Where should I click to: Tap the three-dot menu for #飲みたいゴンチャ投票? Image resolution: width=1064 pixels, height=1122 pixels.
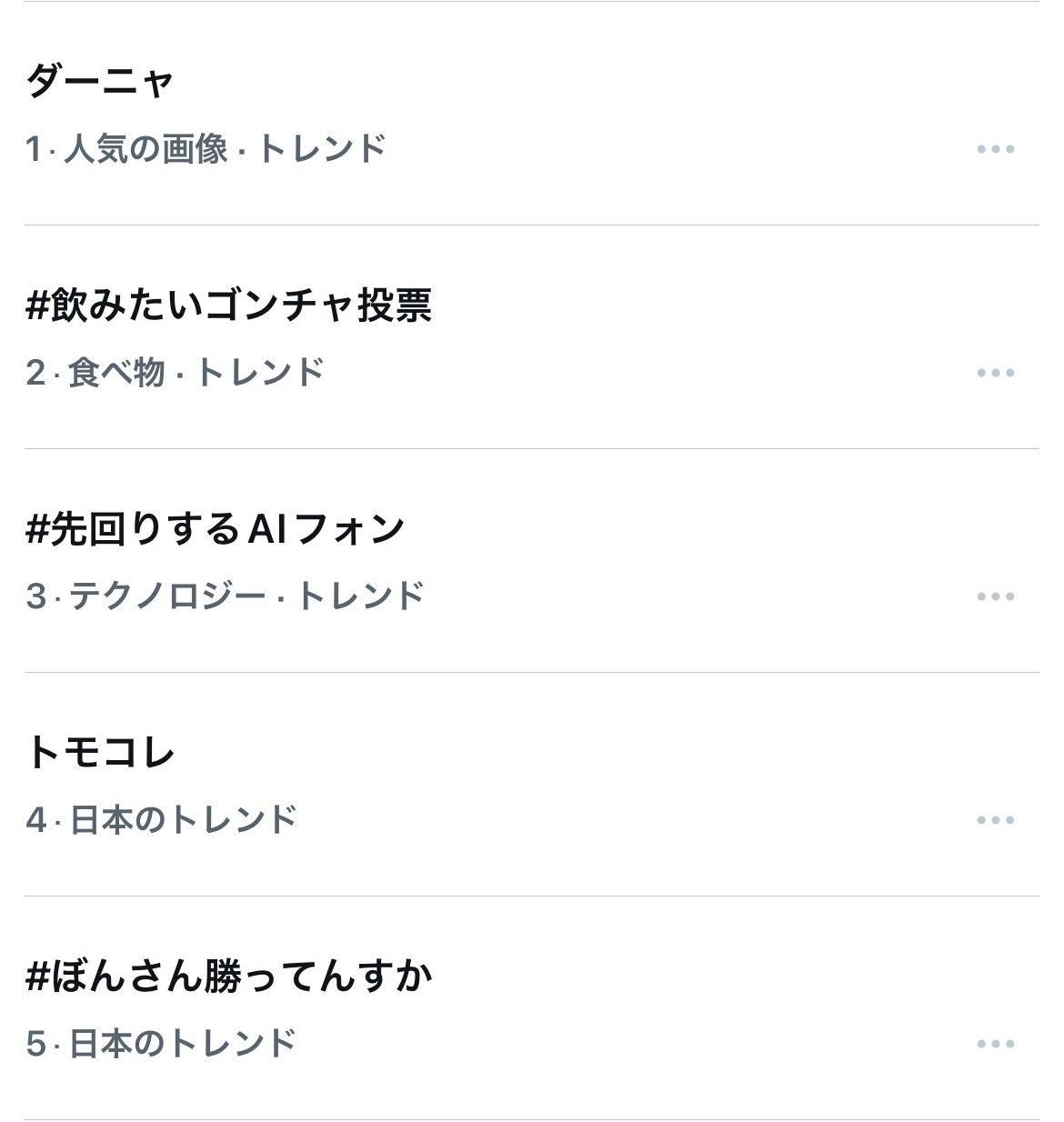pyautogui.click(x=995, y=373)
